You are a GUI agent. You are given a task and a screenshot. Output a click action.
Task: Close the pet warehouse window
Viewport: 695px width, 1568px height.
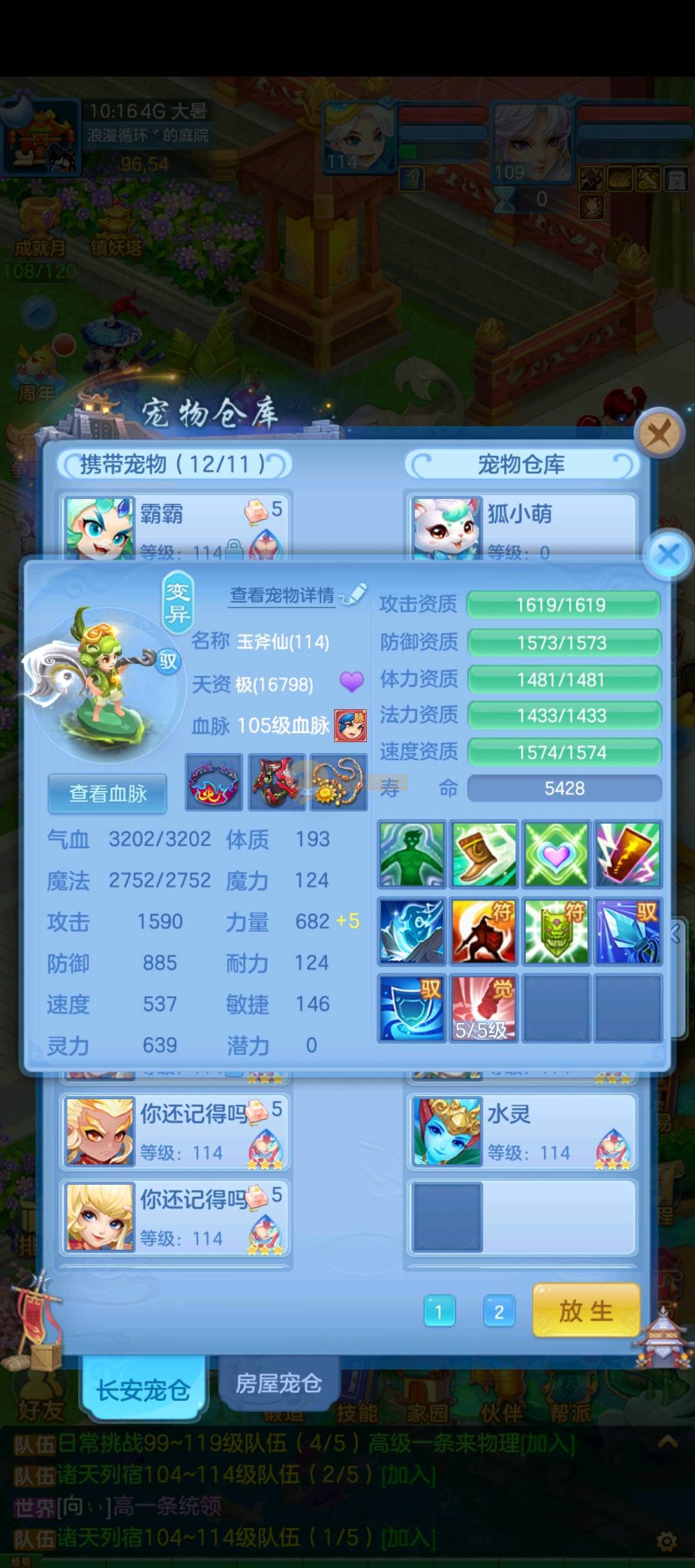click(658, 433)
